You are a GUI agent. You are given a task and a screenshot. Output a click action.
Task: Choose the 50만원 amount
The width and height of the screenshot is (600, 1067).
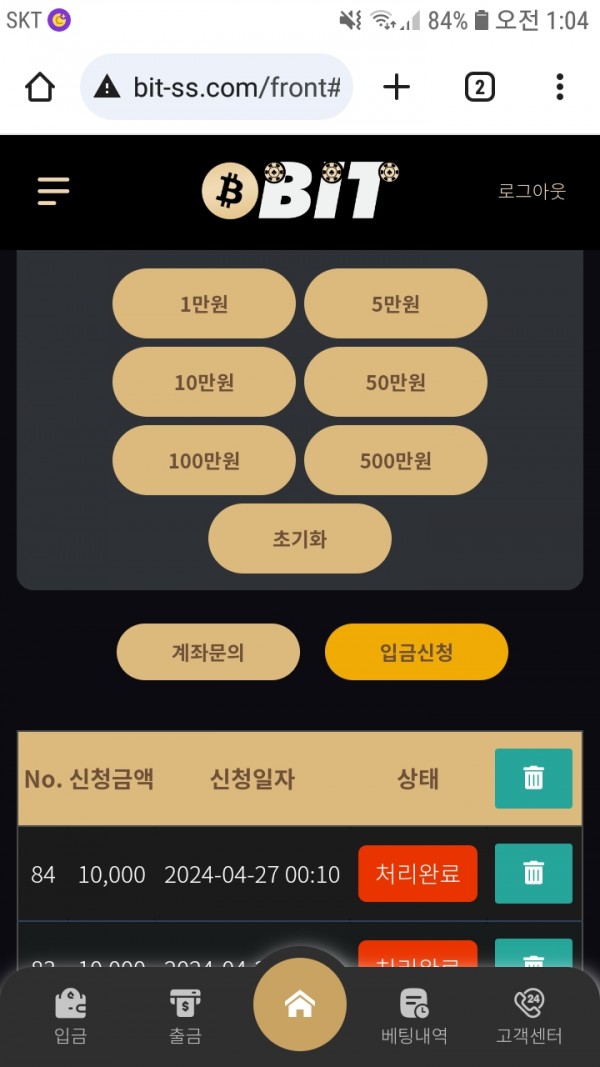pos(395,382)
